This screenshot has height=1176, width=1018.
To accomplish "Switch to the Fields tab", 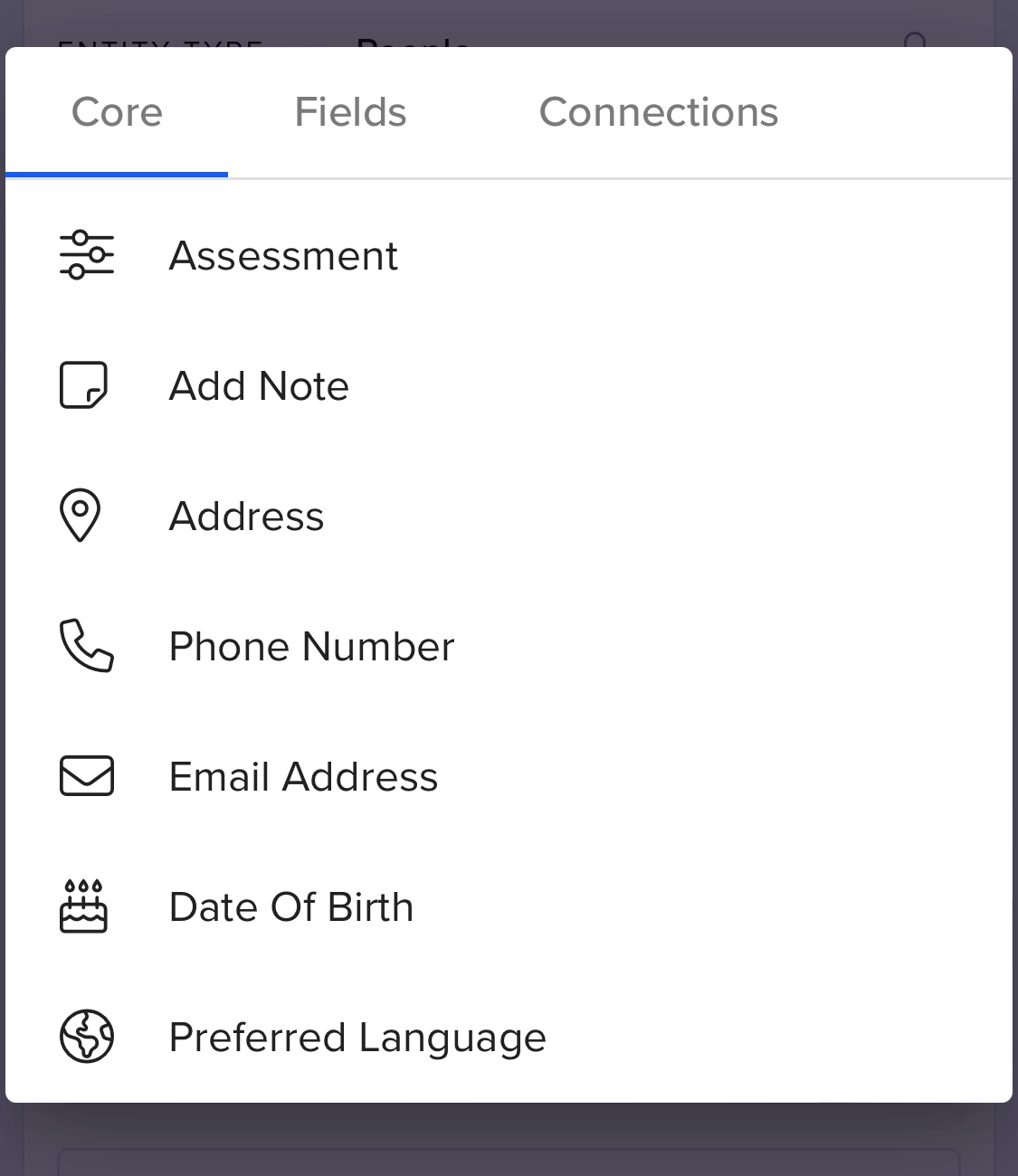I will coord(349,111).
